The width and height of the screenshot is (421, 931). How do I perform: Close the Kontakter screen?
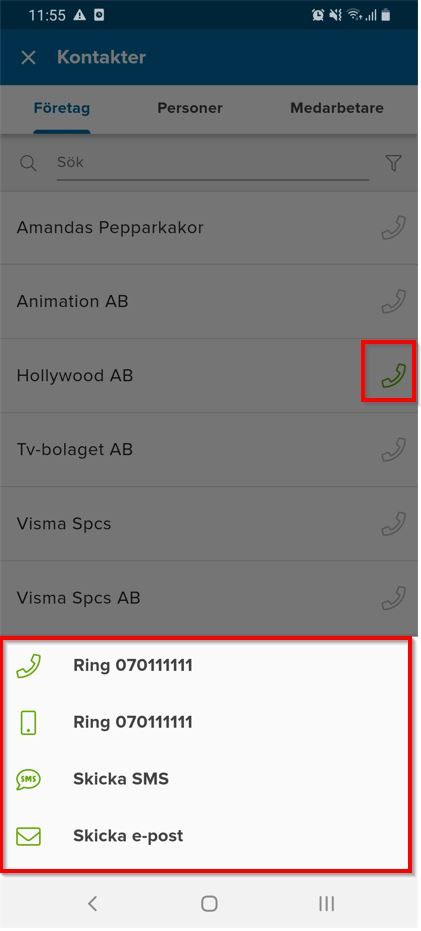tap(29, 58)
